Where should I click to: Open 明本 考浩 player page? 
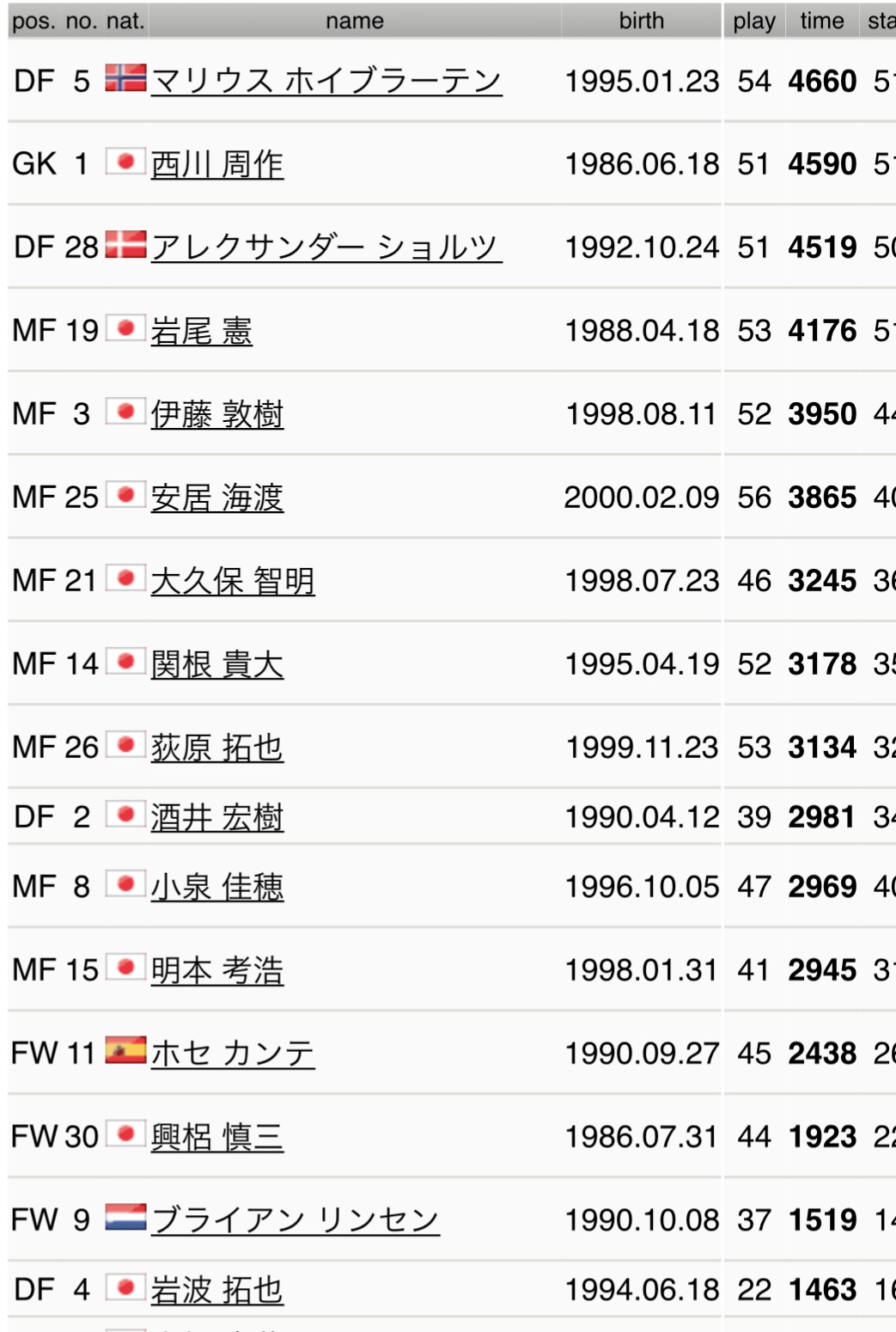[x=217, y=970]
